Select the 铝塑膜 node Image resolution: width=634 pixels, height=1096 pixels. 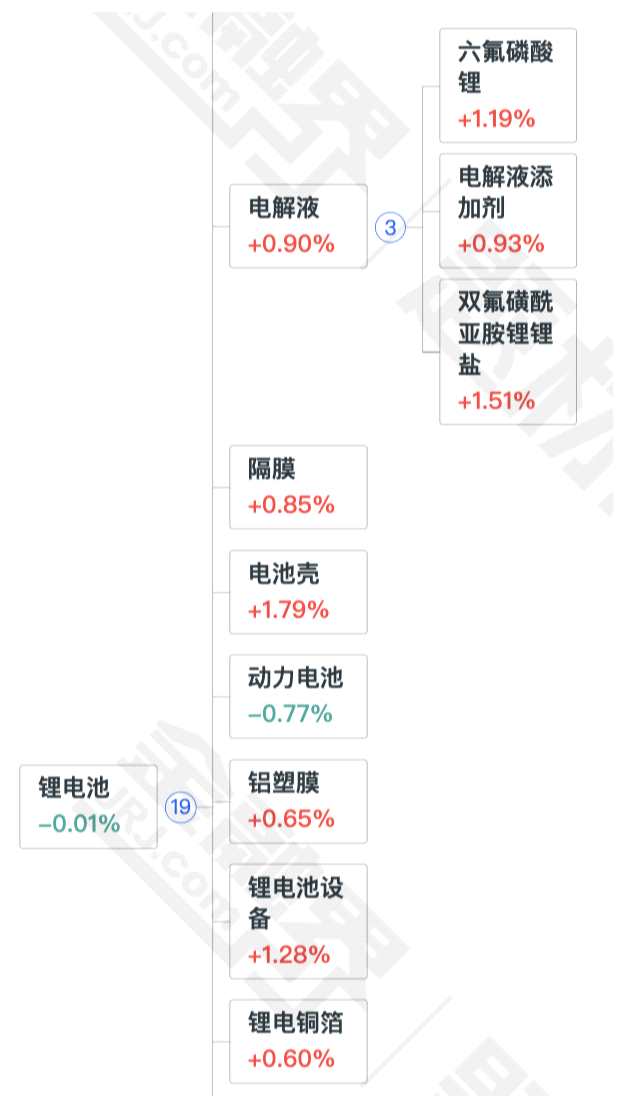pyautogui.click(x=298, y=801)
